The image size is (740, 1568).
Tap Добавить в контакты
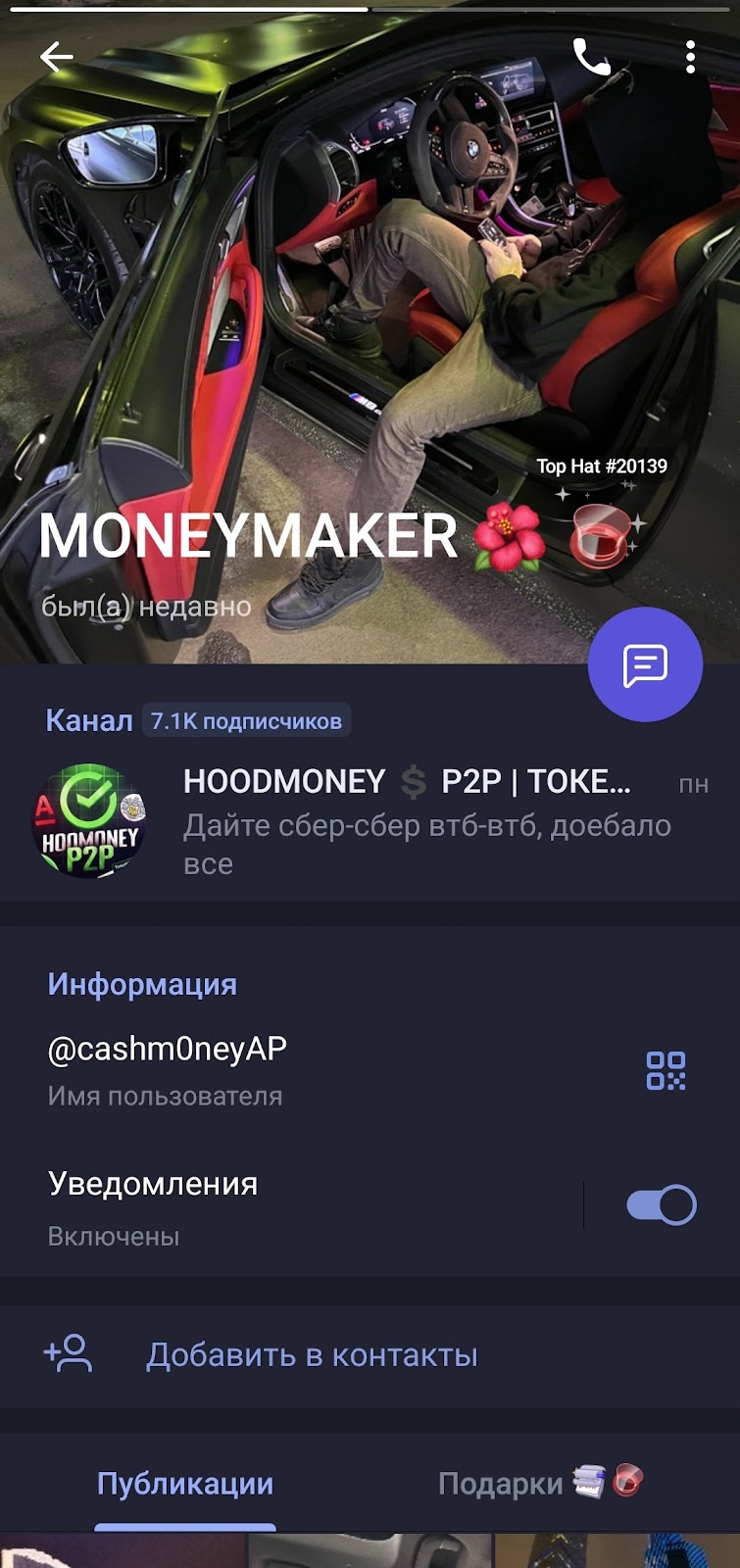coord(312,1355)
